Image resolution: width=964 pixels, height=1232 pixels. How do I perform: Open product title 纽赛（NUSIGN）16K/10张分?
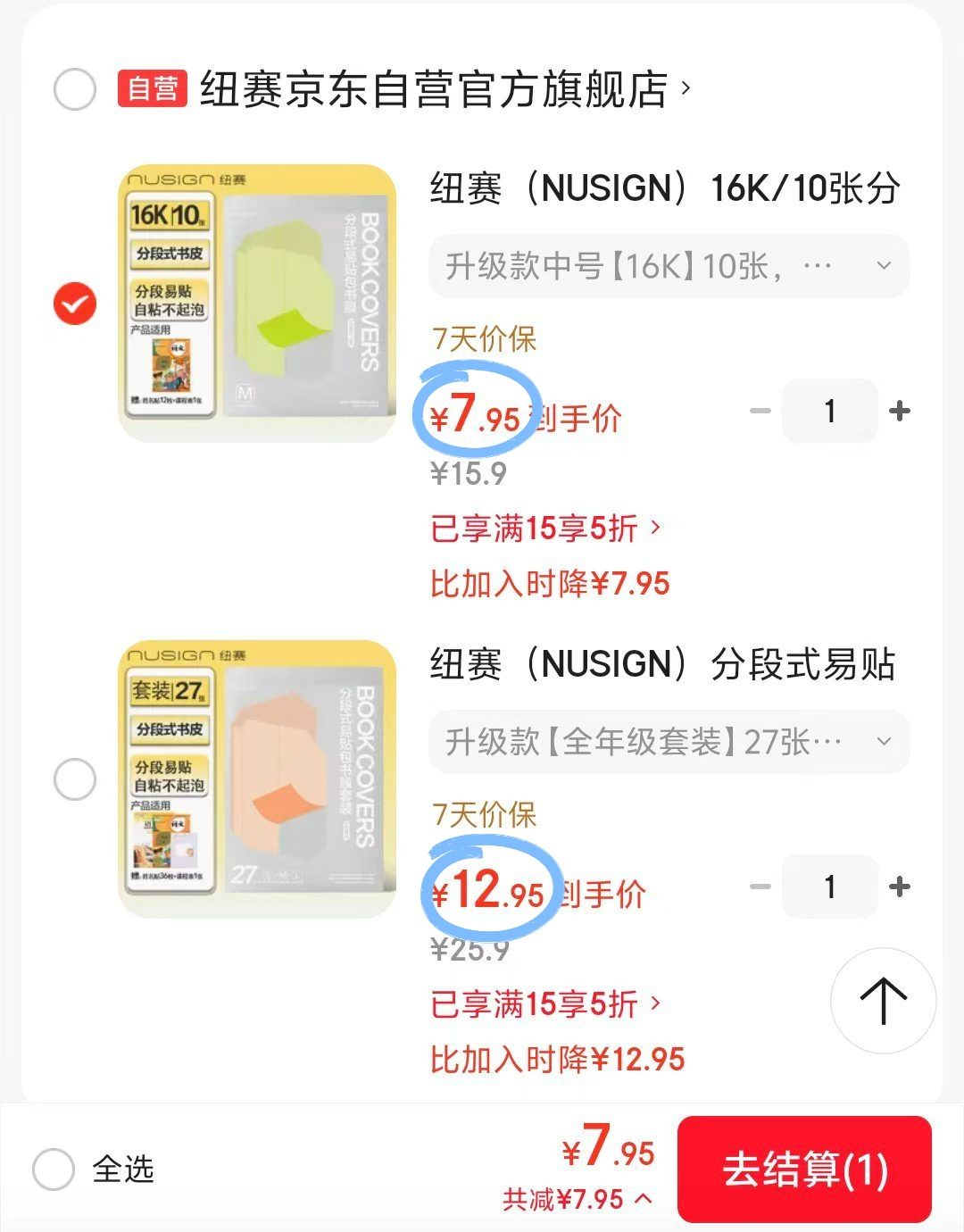(x=665, y=188)
